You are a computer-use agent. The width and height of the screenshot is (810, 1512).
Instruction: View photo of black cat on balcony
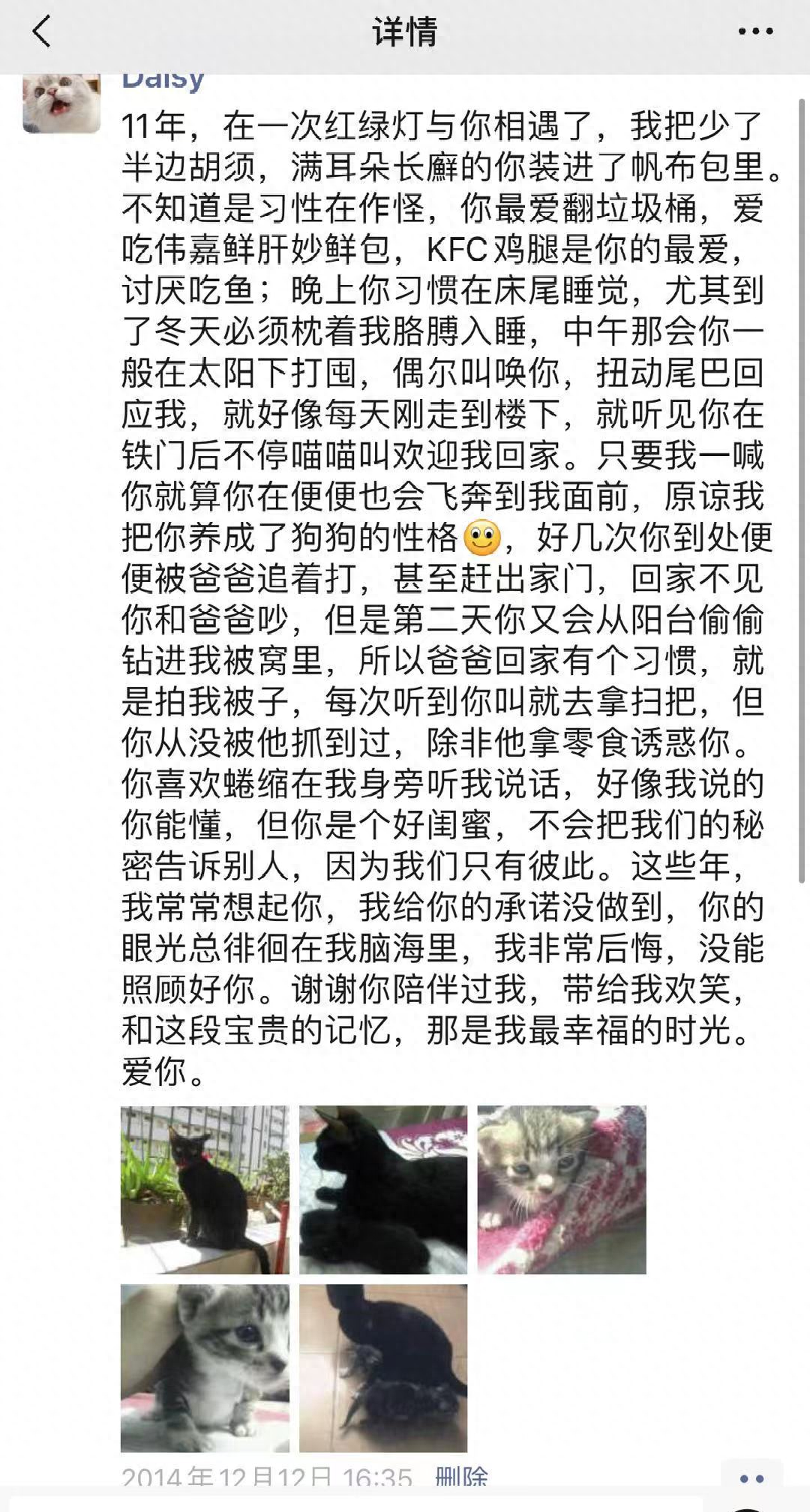click(205, 1189)
